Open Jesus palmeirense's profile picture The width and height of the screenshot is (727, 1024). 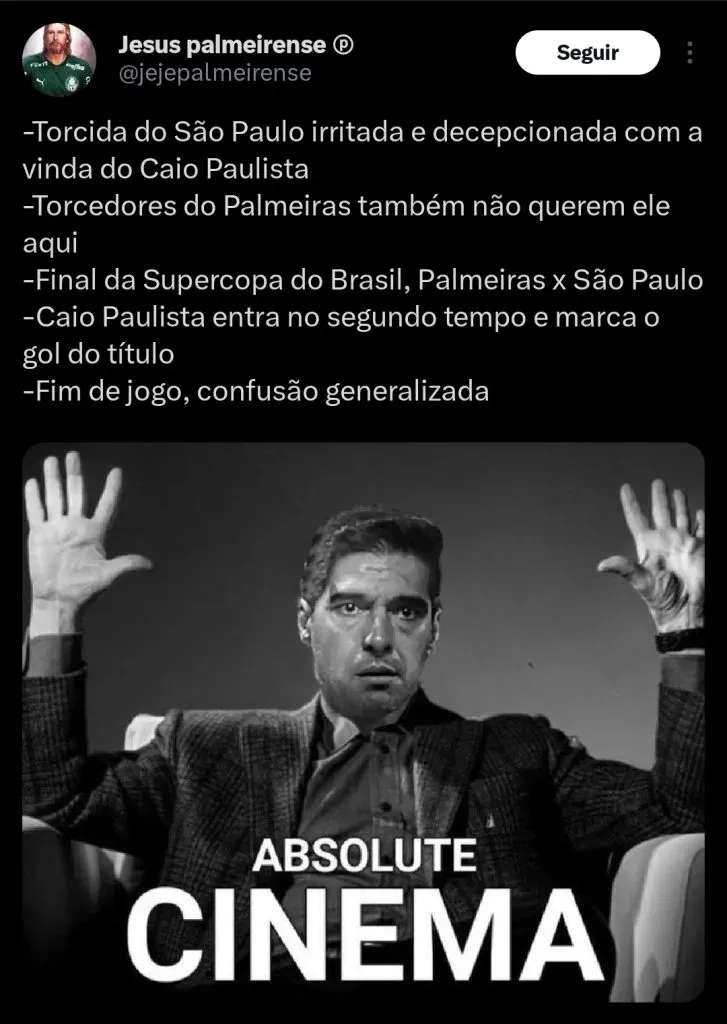point(59,60)
